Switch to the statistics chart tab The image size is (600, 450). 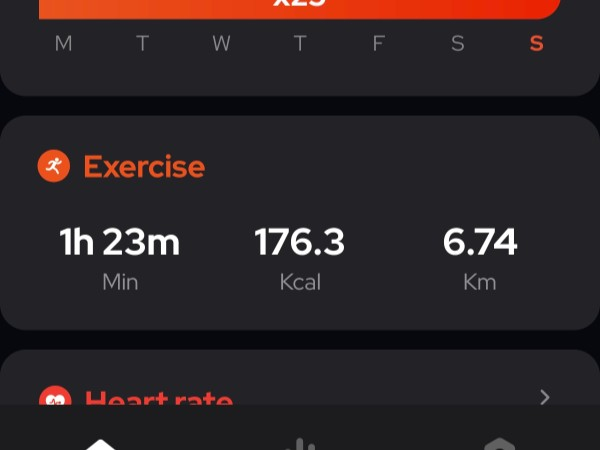click(x=299, y=442)
